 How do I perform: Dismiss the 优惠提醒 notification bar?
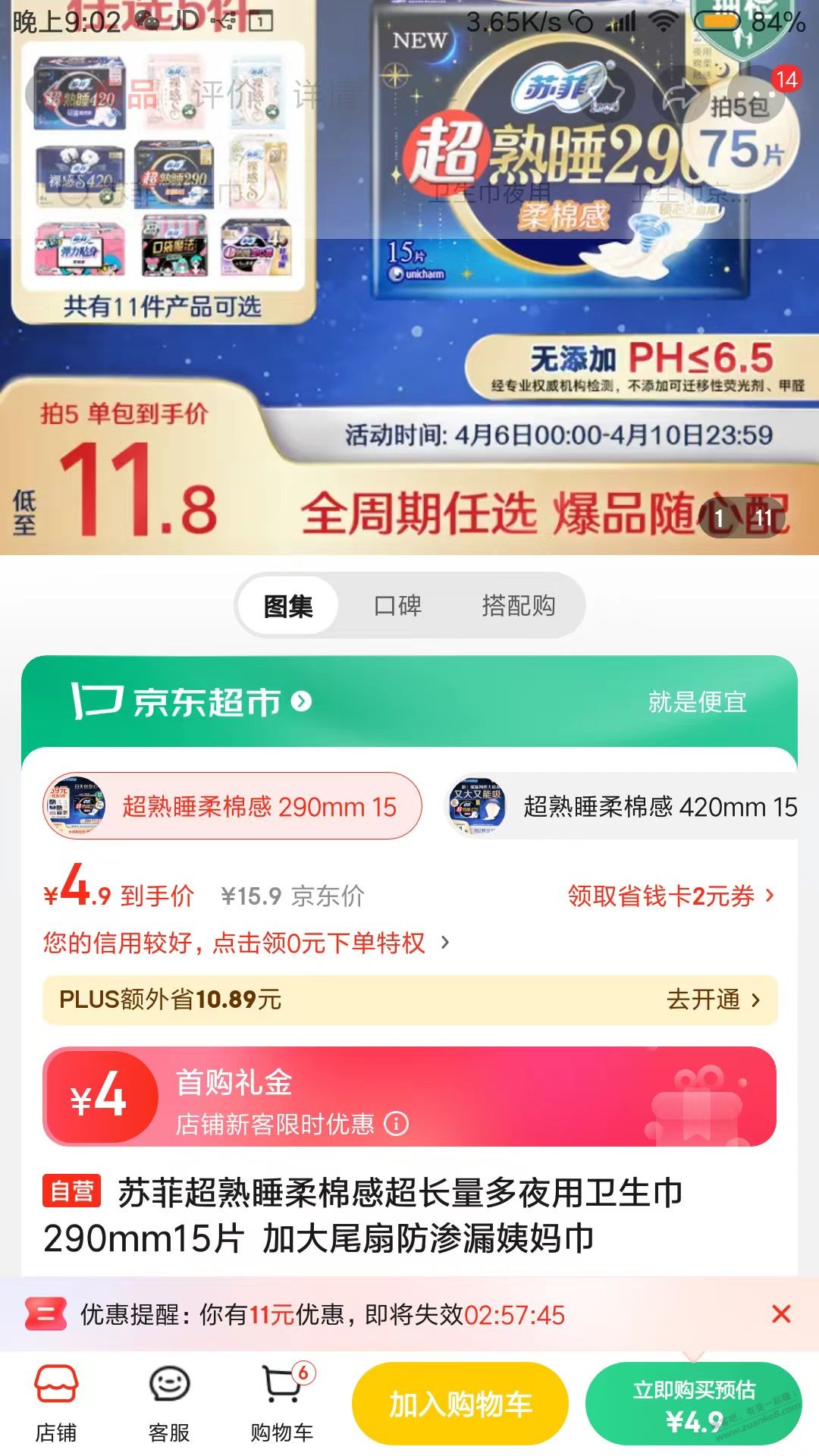pos(781,1314)
